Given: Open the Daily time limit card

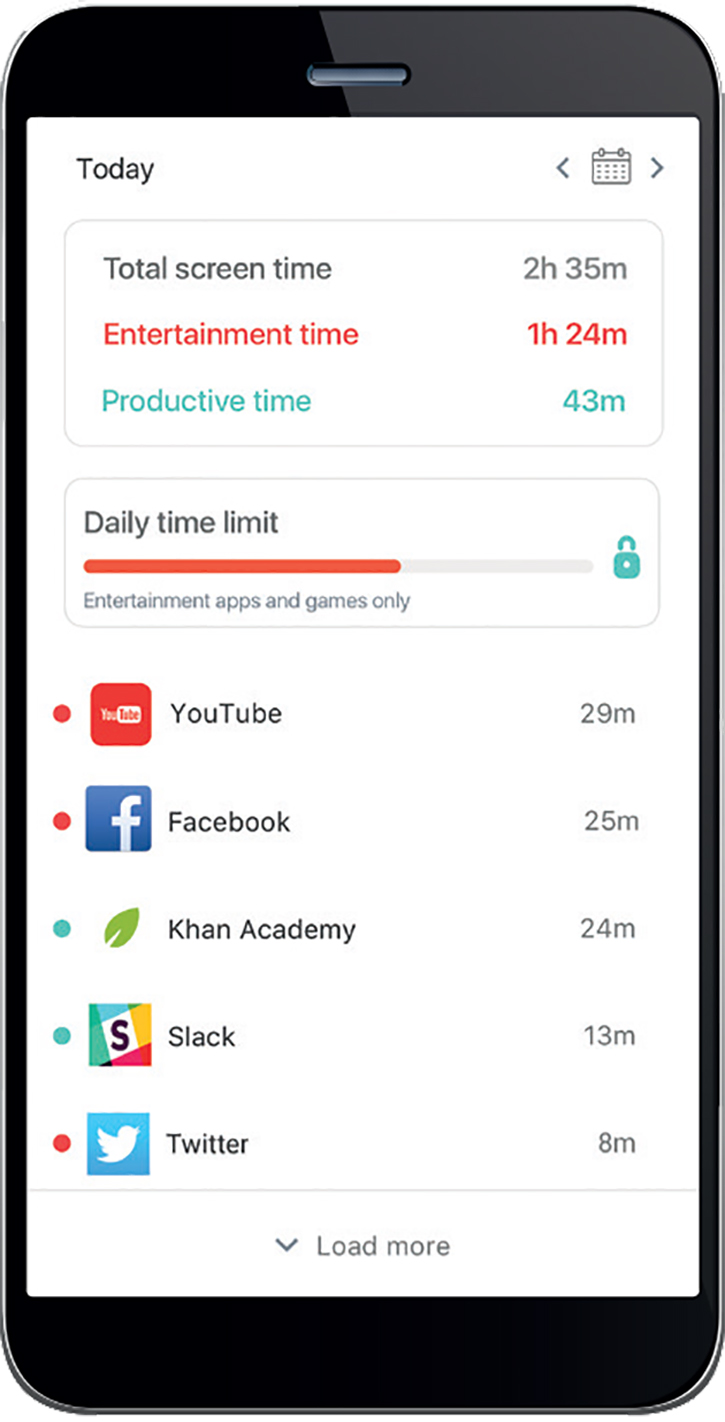Looking at the screenshot, I should point(362,553).
